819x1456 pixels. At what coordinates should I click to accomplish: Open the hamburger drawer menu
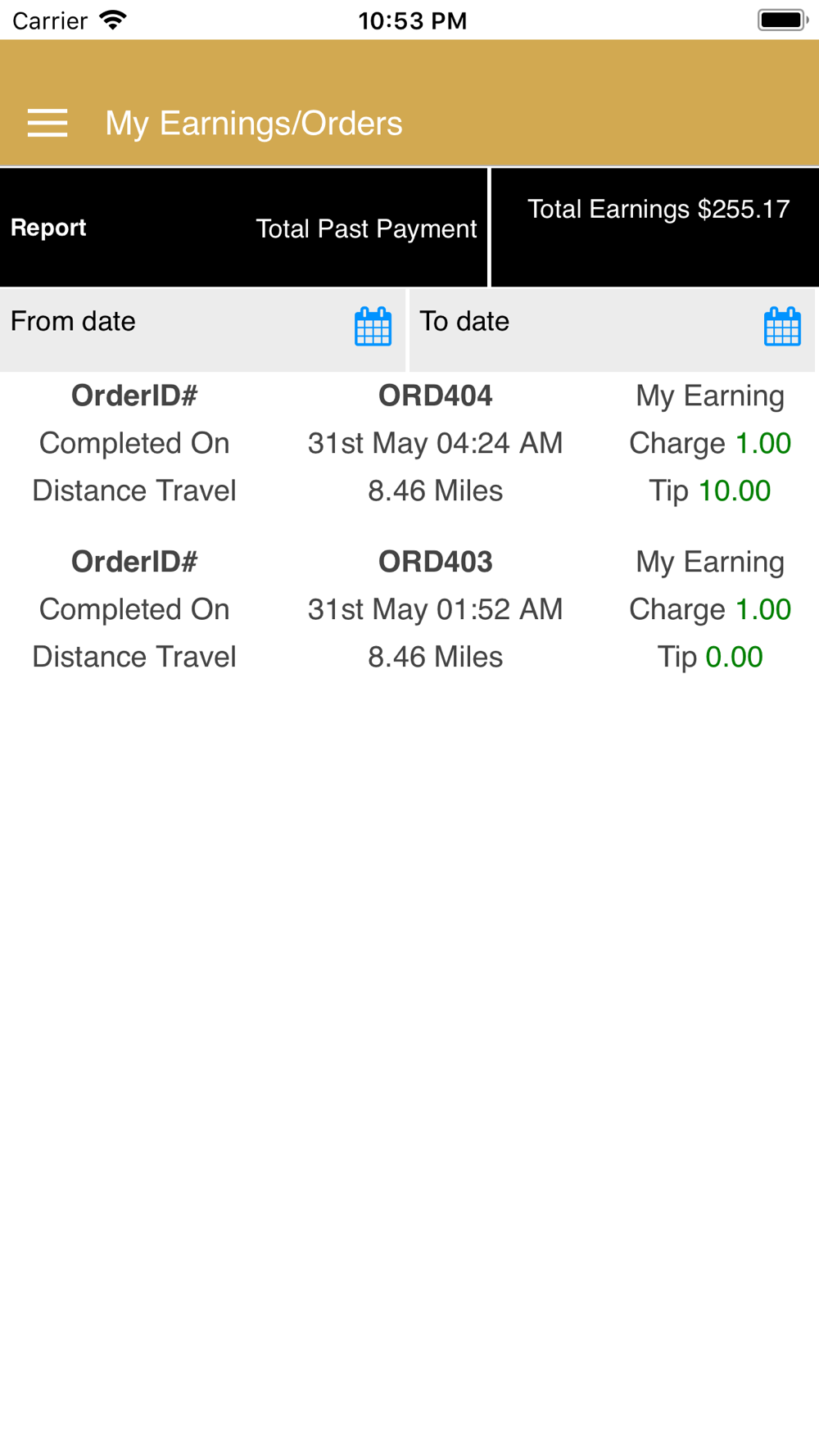point(48,124)
